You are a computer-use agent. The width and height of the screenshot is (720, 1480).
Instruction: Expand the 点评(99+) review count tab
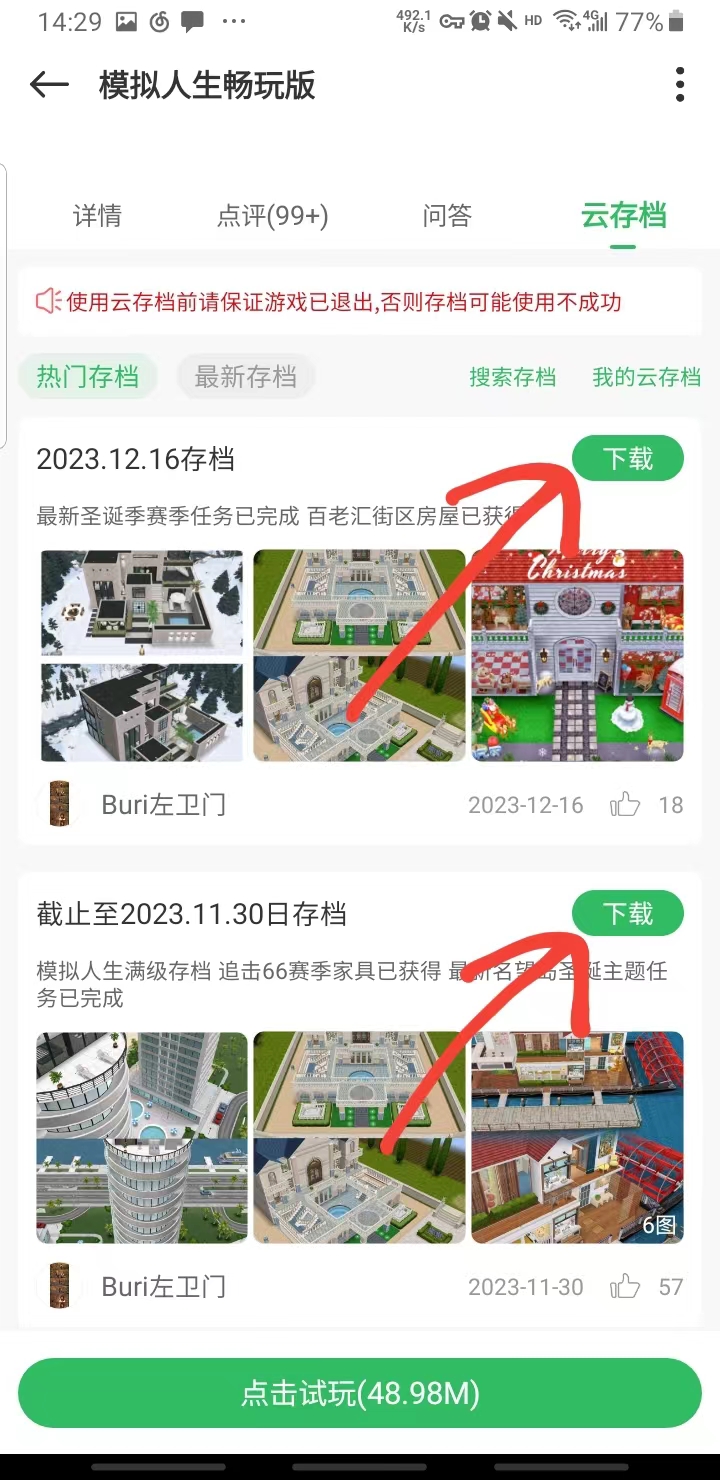(x=272, y=216)
